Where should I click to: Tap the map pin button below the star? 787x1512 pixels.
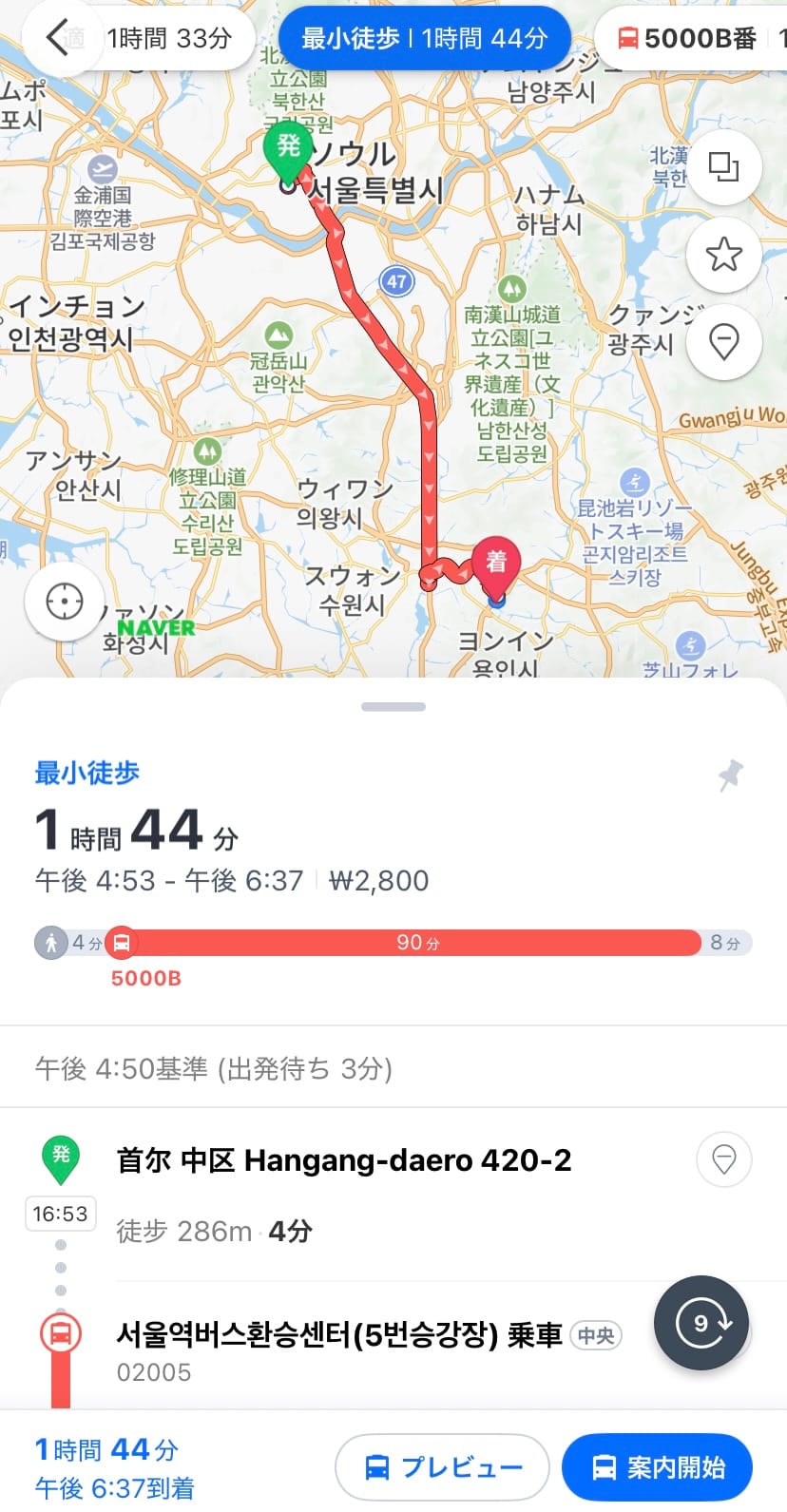(723, 341)
